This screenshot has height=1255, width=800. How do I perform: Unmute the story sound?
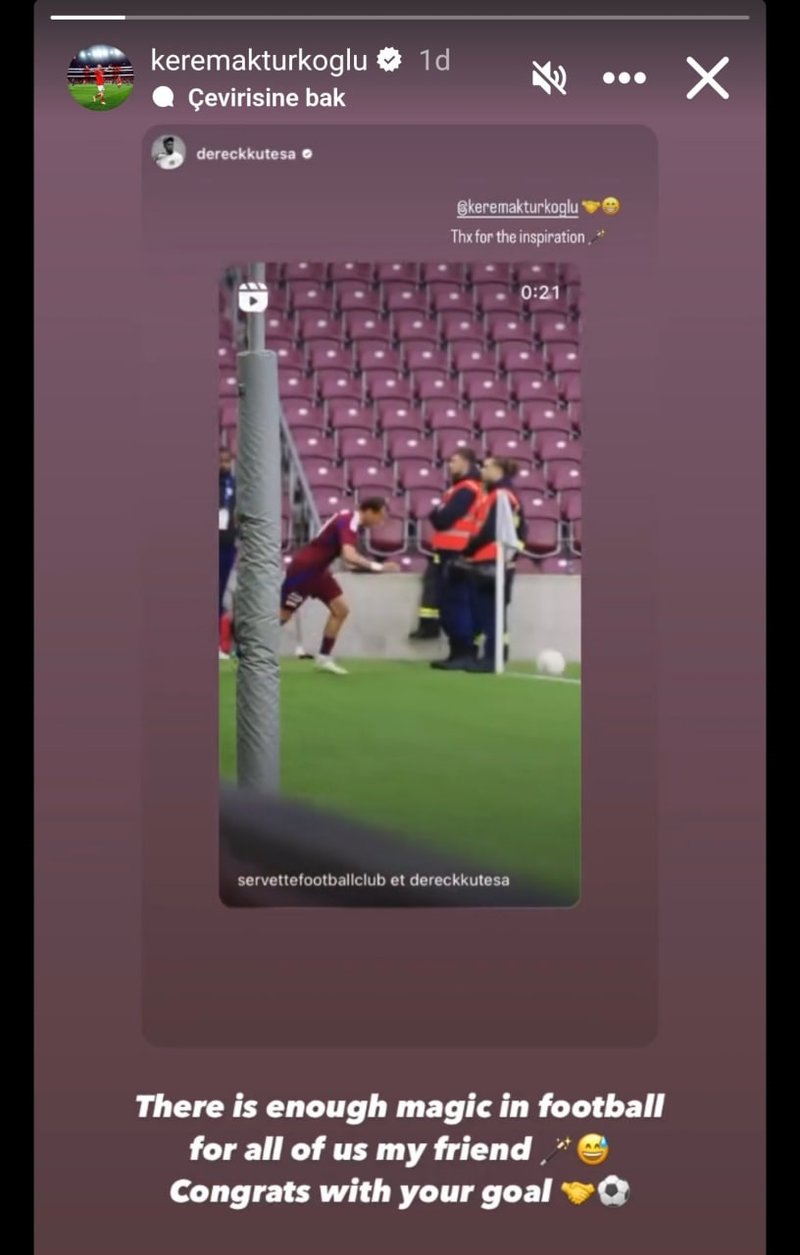(x=548, y=77)
